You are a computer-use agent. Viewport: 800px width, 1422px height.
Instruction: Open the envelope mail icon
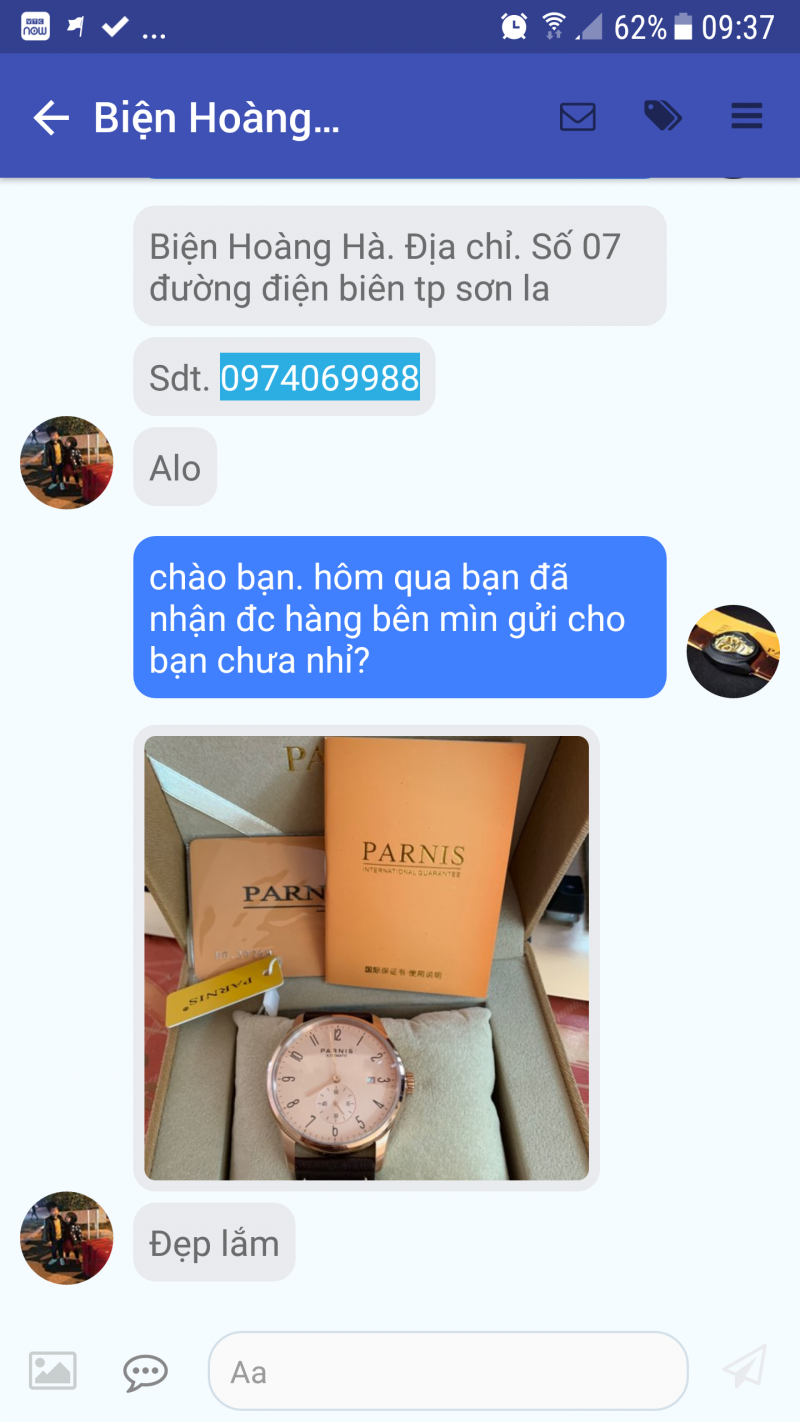tap(577, 117)
